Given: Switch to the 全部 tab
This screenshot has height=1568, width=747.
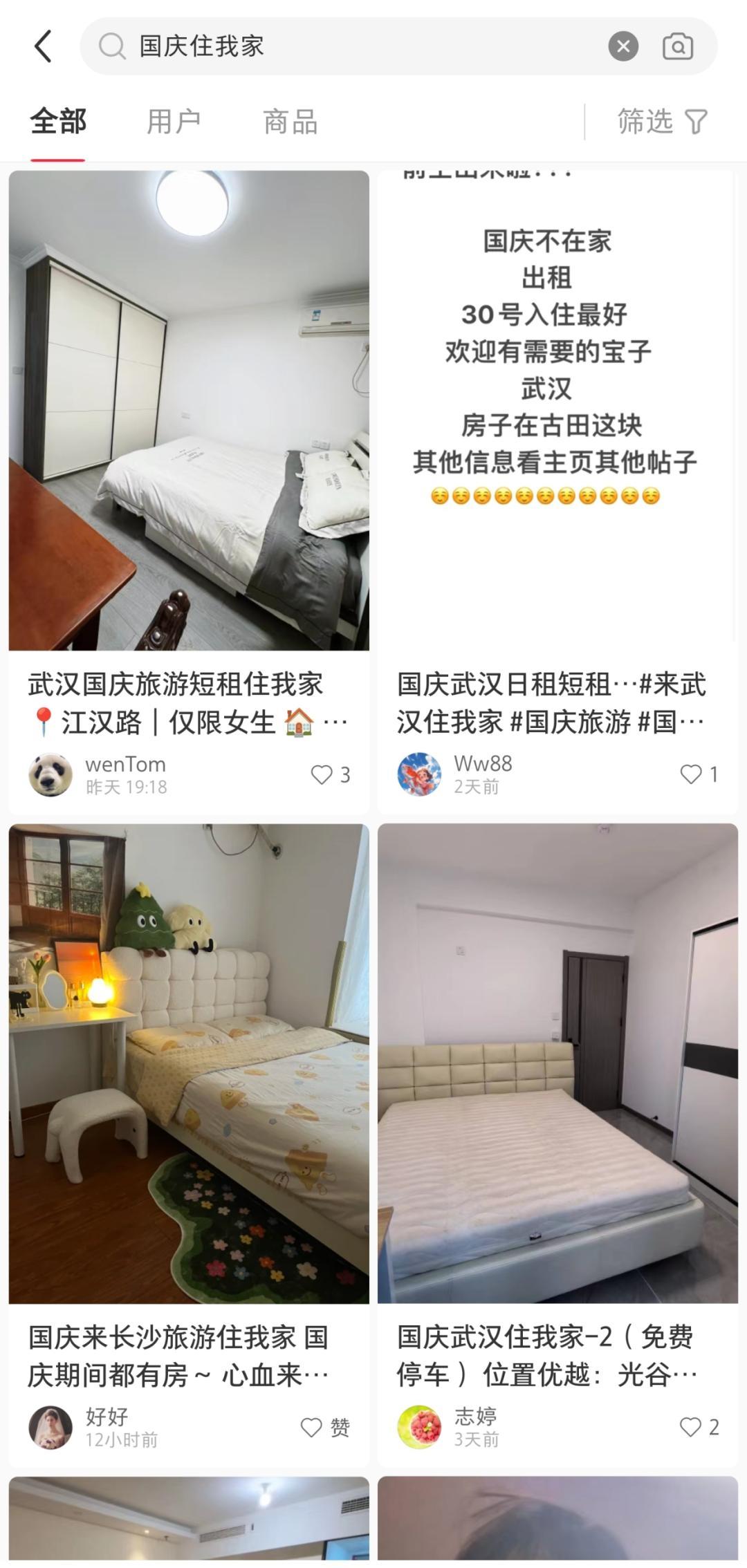Looking at the screenshot, I should coord(58,122).
